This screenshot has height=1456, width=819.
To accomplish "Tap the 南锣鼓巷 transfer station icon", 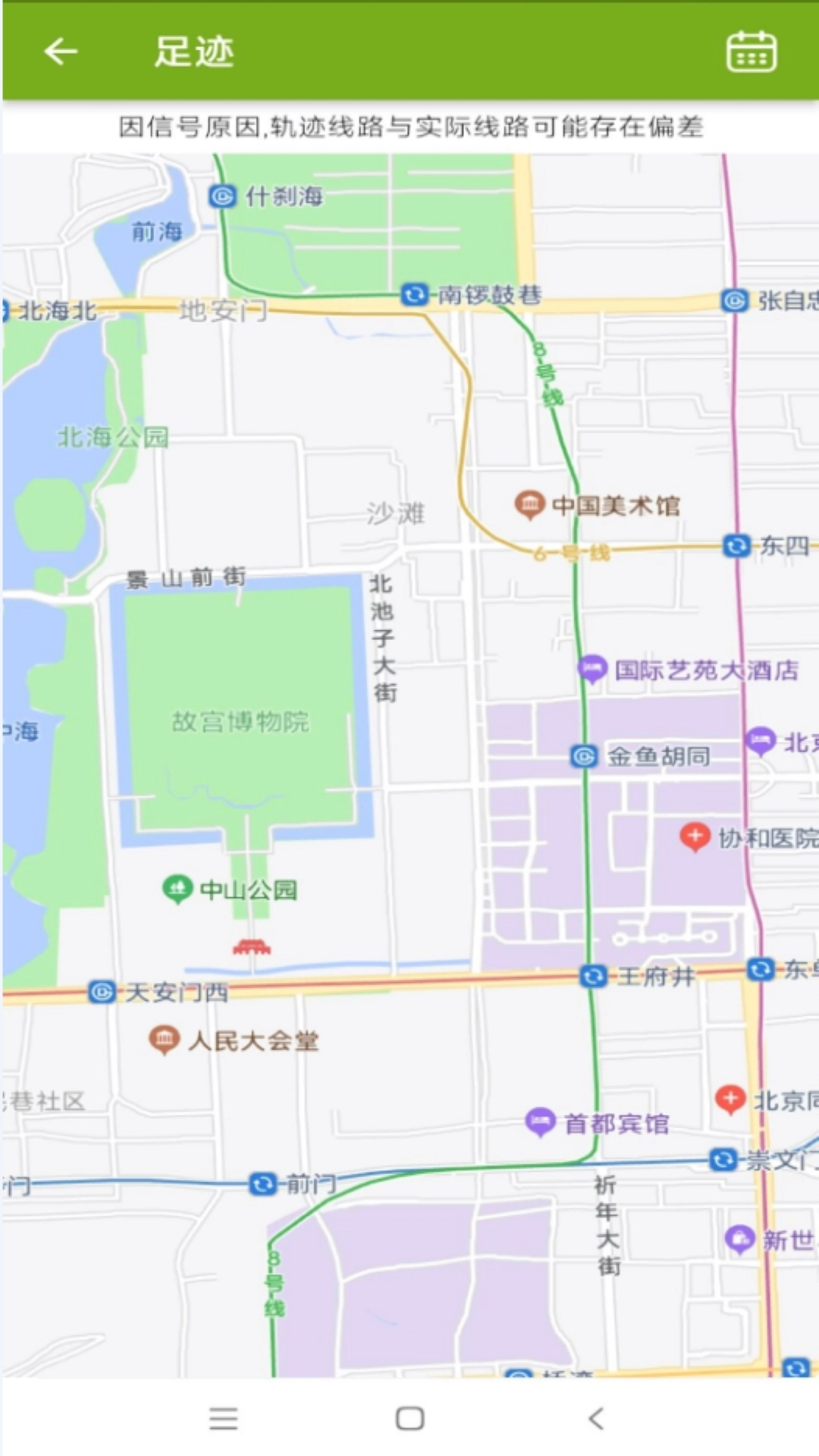I will [413, 296].
